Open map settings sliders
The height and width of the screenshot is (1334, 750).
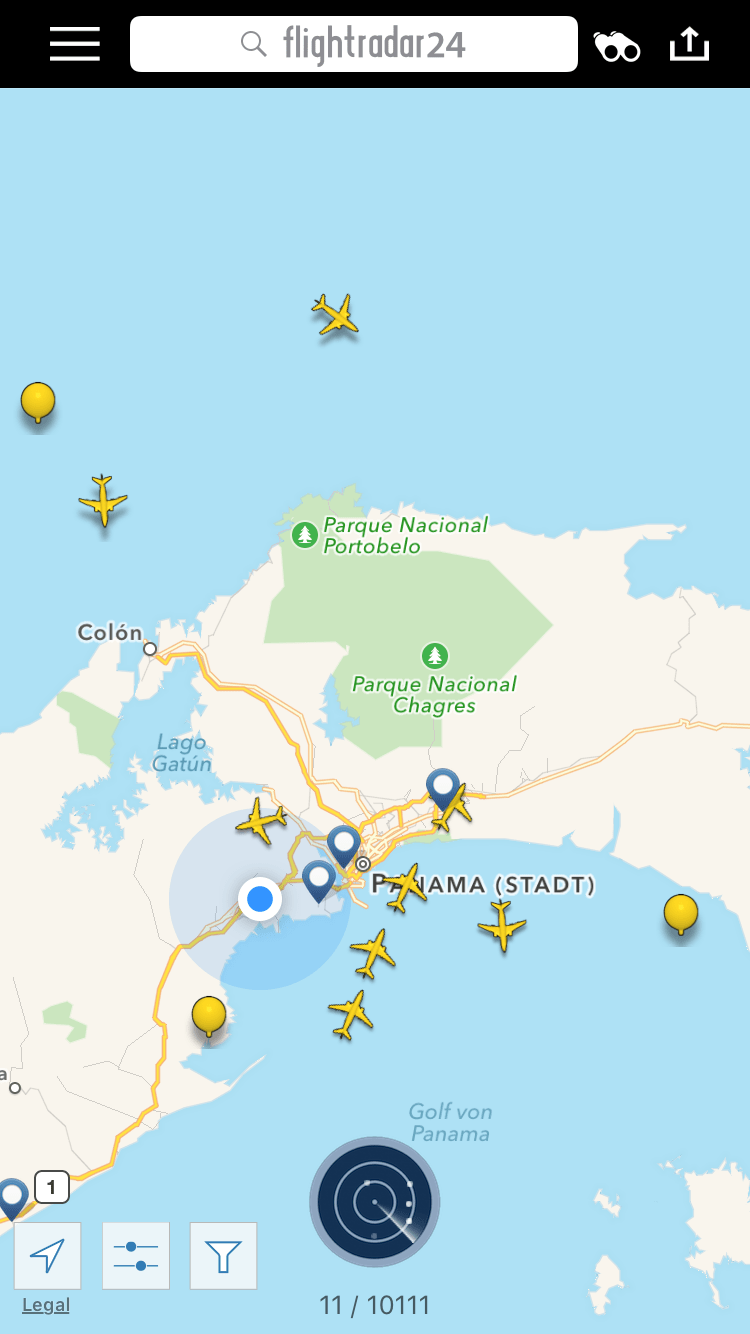136,1255
